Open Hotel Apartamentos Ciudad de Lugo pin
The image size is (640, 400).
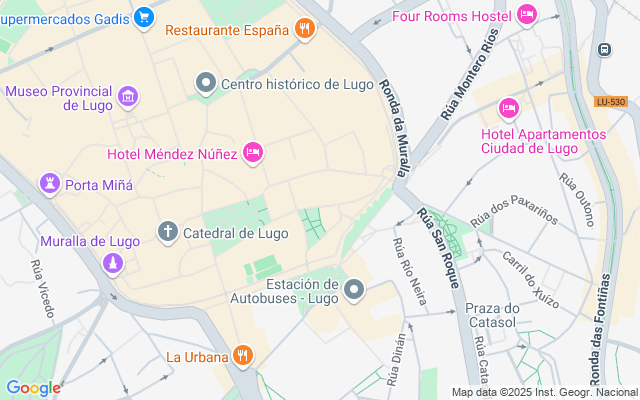[508, 108]
